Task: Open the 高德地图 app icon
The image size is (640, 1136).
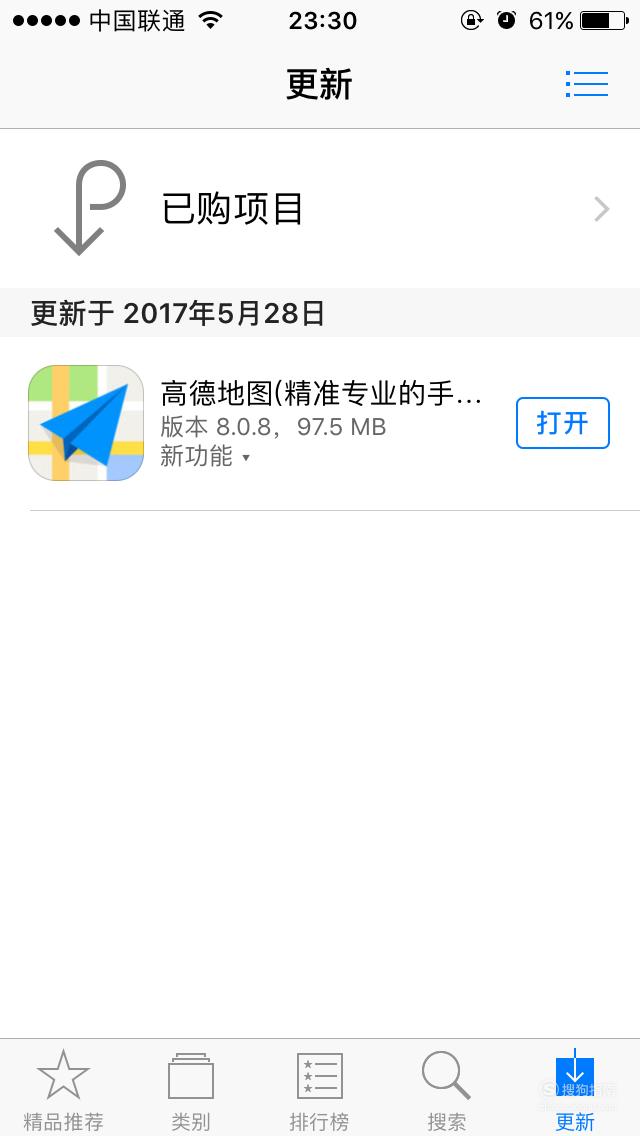Action: [x=86, y=423]
